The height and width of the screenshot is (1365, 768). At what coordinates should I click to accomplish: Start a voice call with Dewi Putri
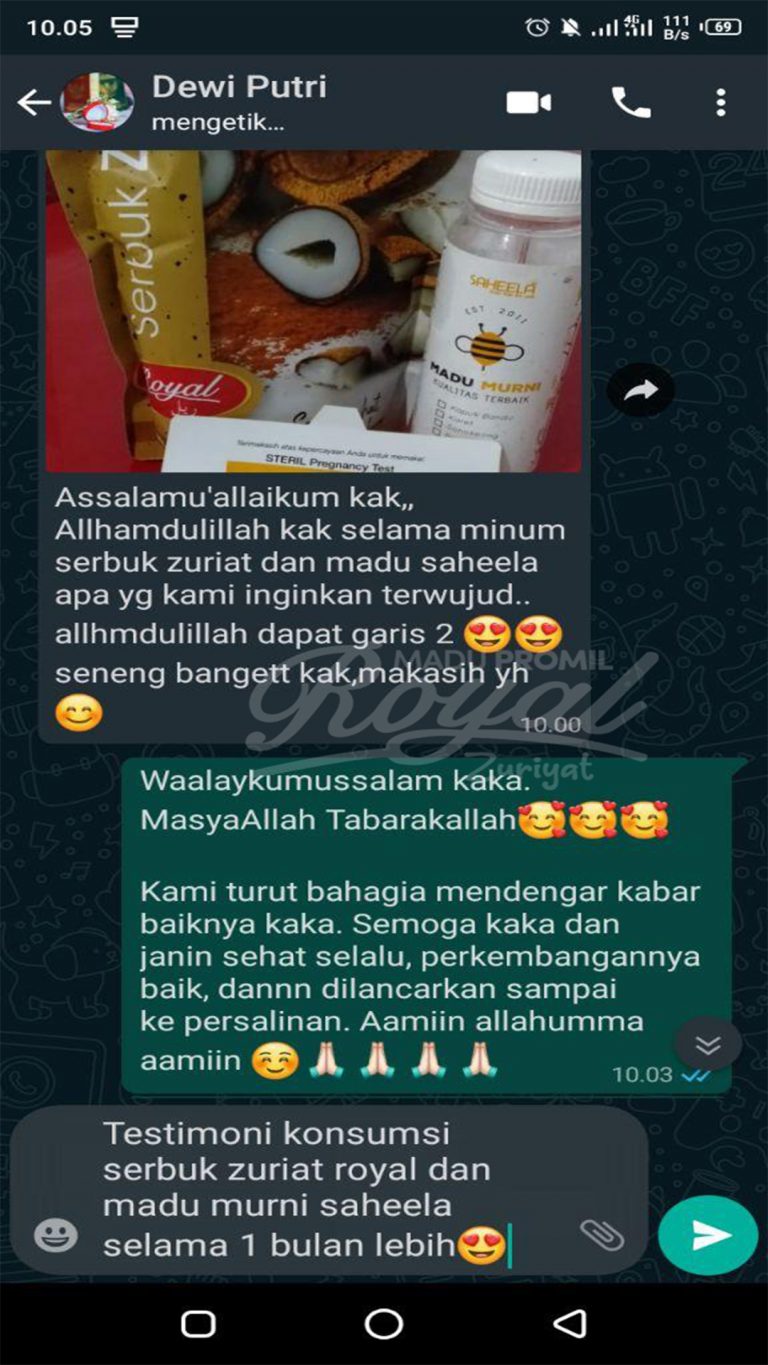[x=630, y=103]
